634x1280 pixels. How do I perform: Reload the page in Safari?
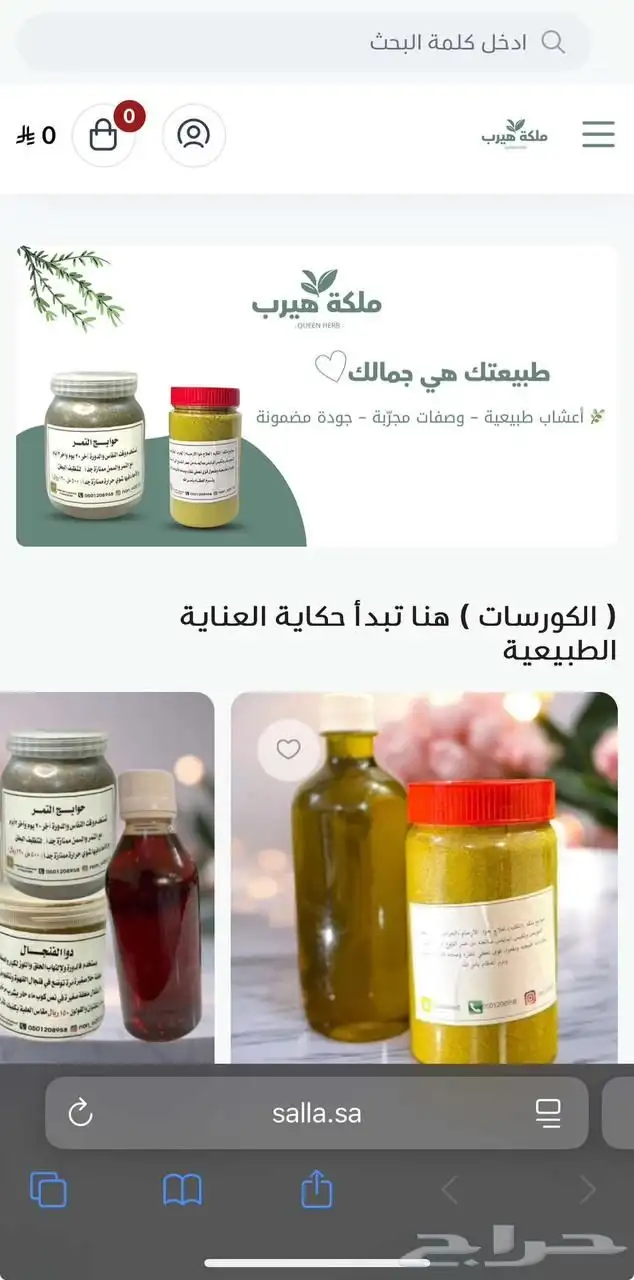80,1113
